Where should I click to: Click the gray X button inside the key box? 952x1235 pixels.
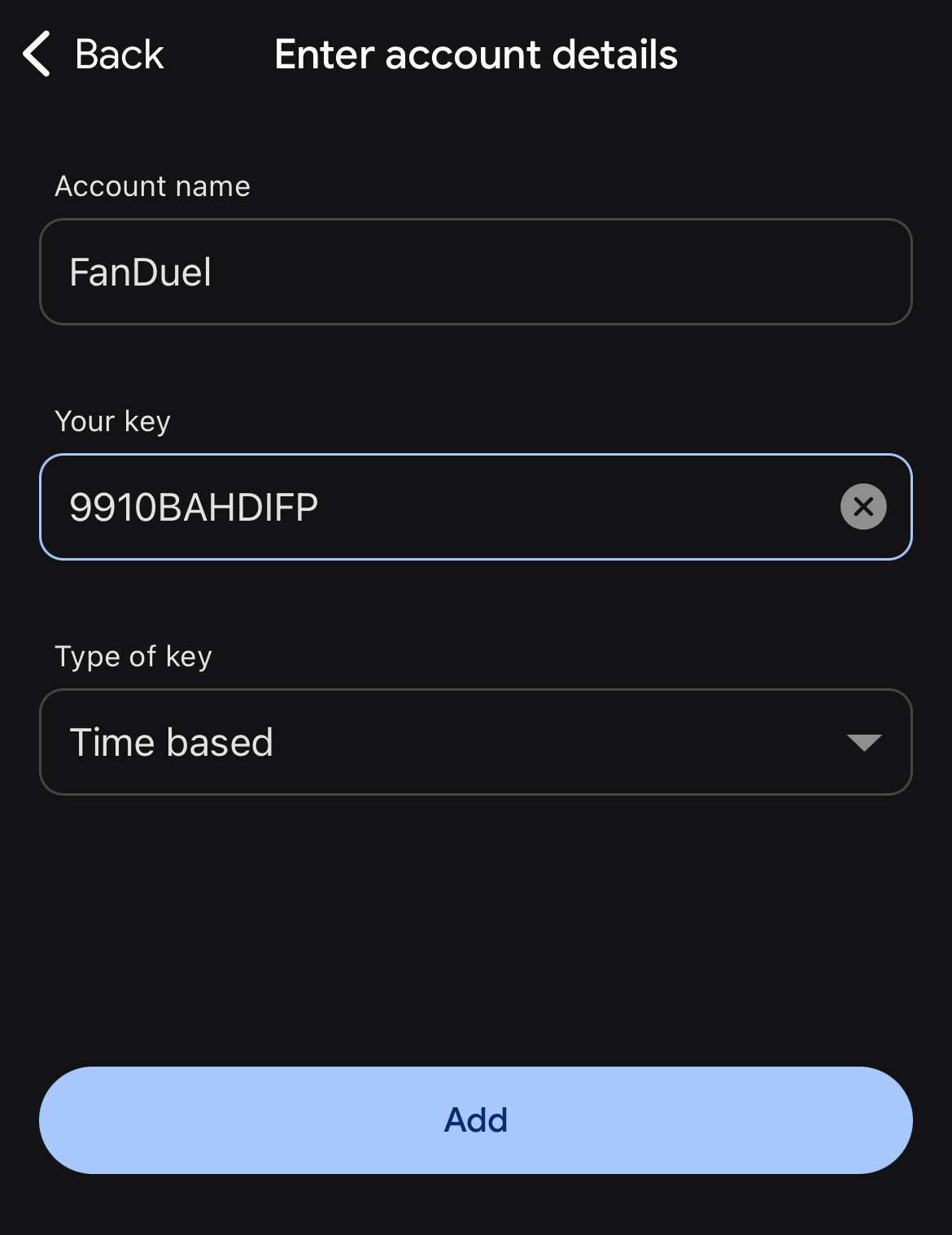click(862, 507)
